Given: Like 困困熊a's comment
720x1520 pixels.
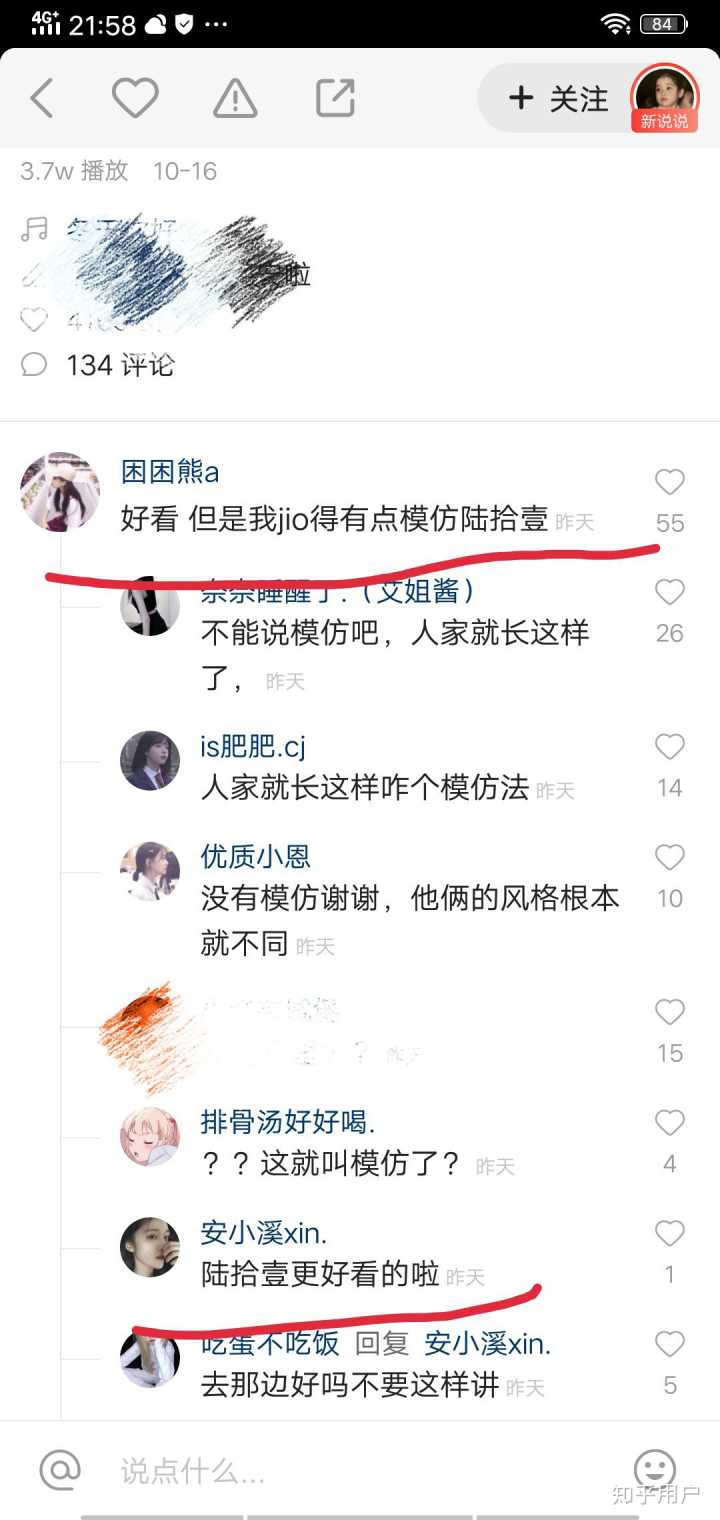Looking at the screenshot, I should (x=669, y=484).
